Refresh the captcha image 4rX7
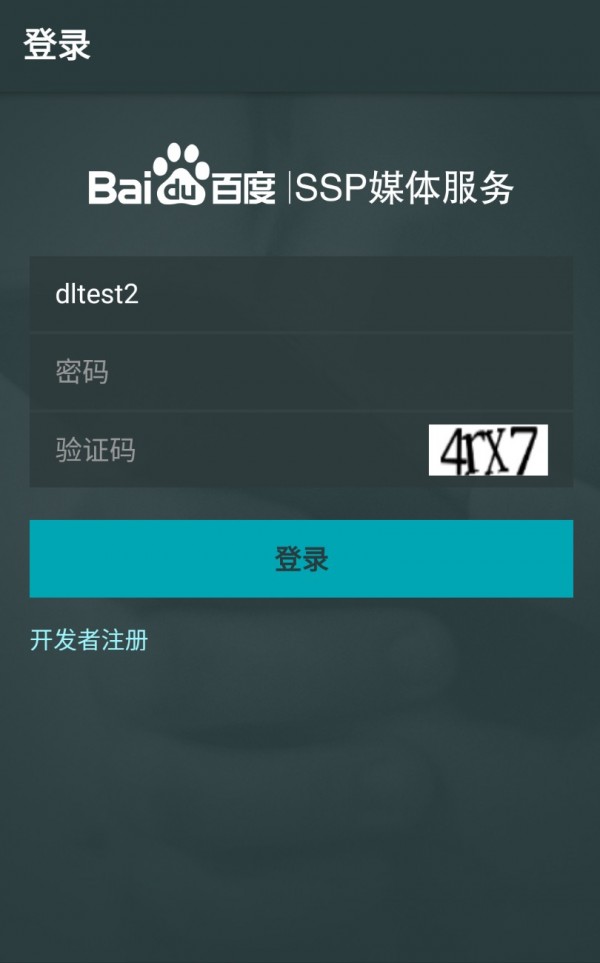The width and height of the screenshot is (600, 963). tap(488, 450)
